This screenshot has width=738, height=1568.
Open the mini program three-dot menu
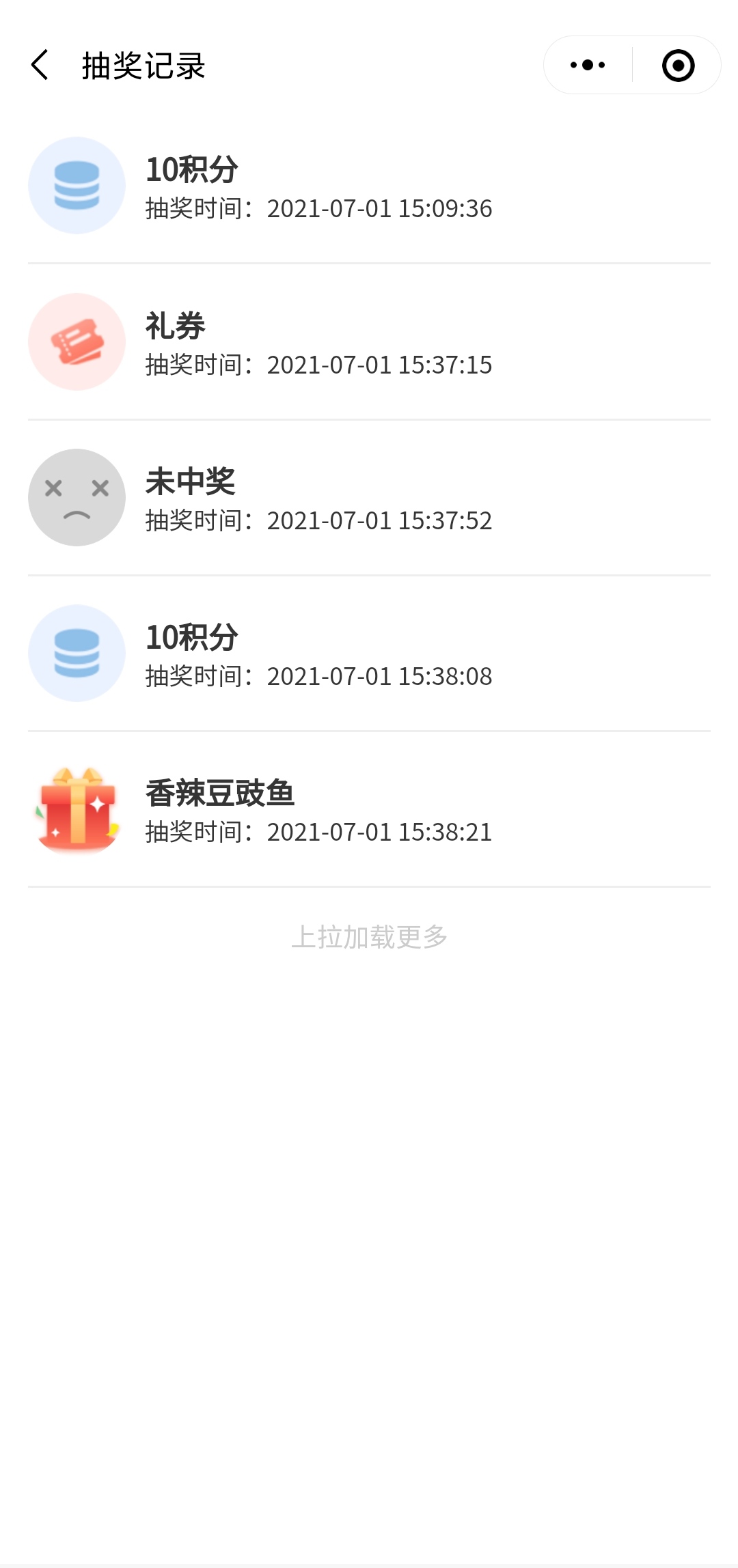click(588, 66)
